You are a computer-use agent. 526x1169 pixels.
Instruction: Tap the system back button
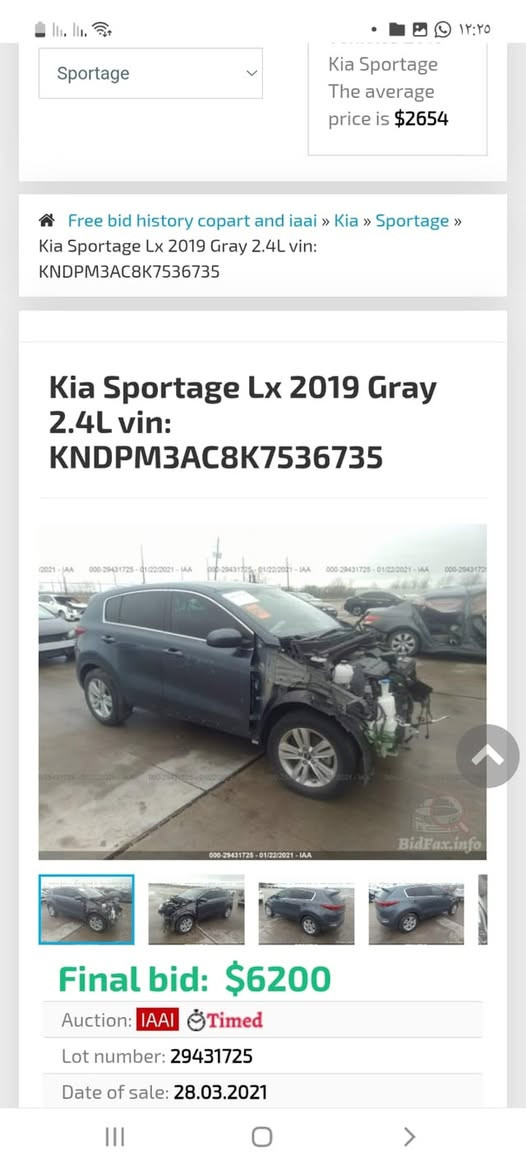coord(409,1136)
